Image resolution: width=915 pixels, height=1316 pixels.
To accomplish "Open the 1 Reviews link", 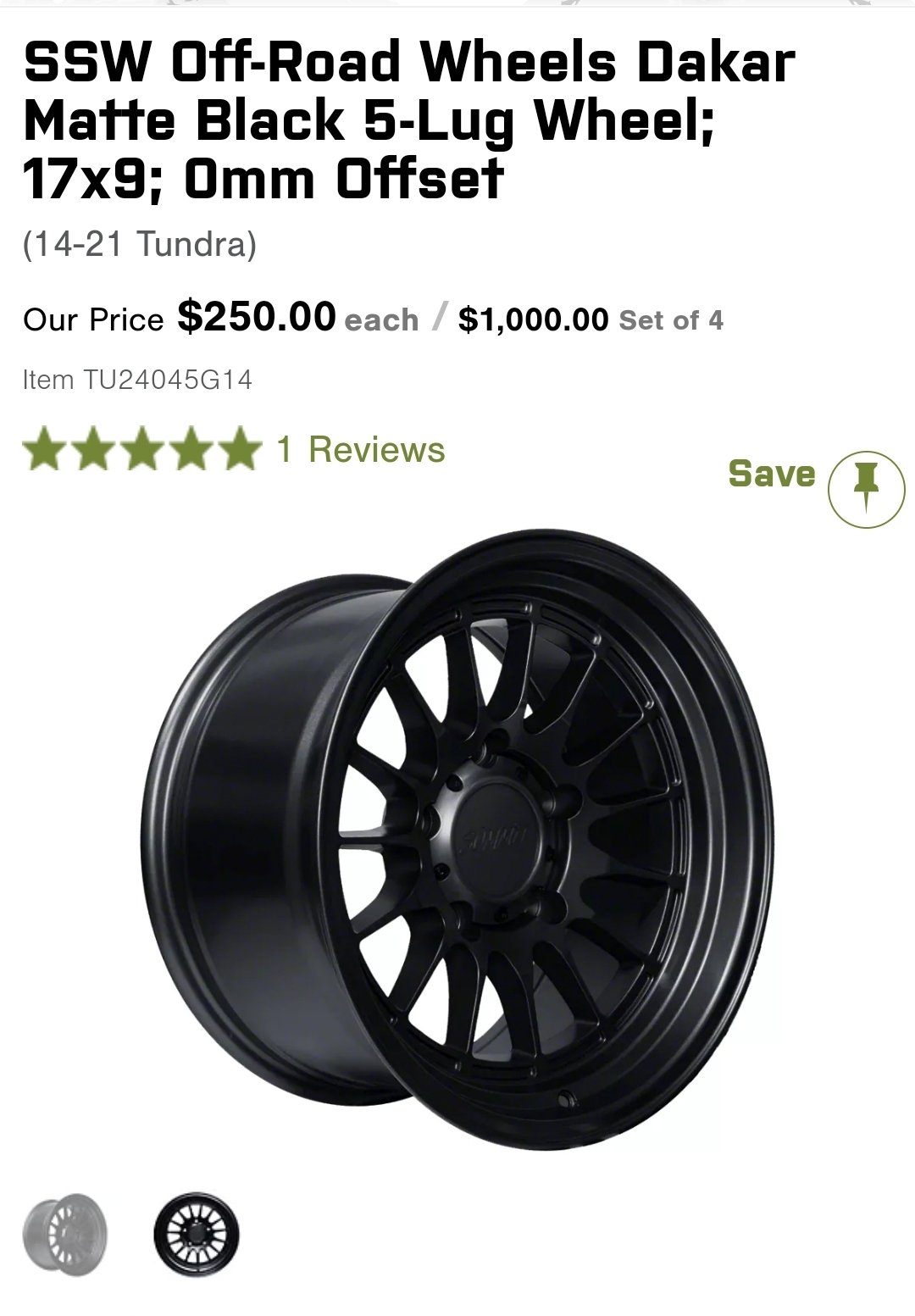I will (360, 449).
